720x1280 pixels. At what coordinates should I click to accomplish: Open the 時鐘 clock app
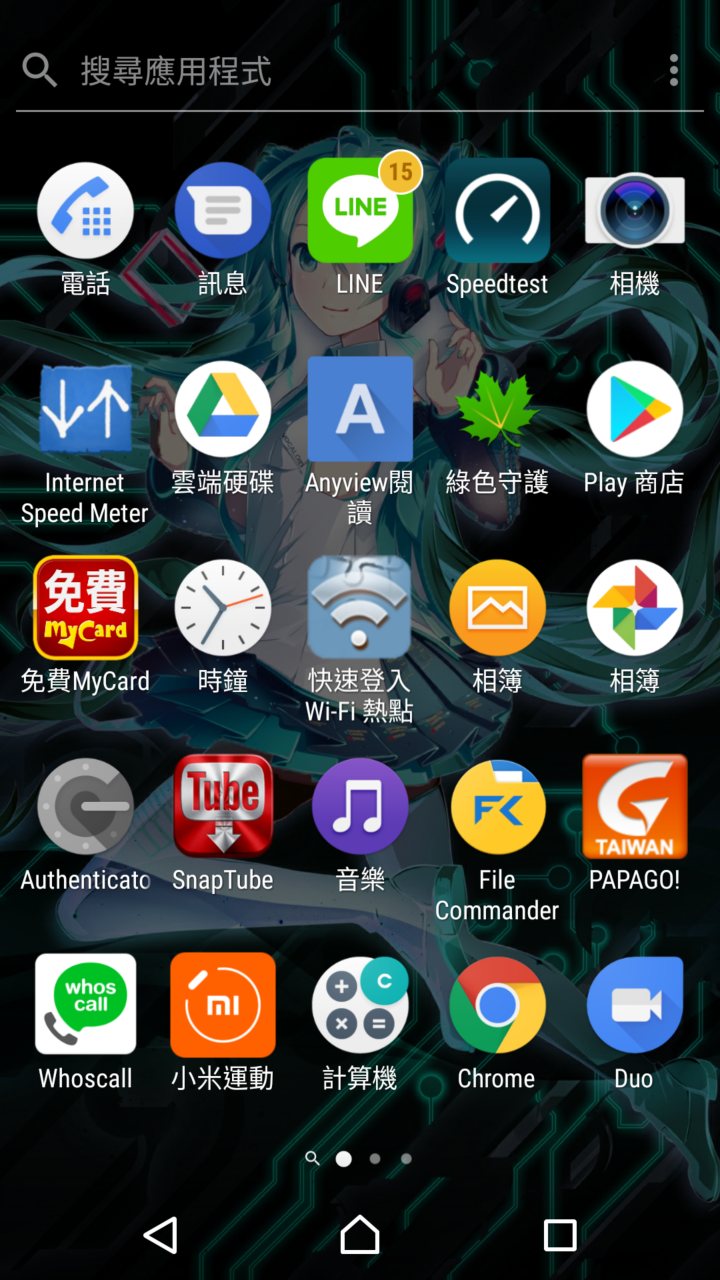pyautogui.click(x=222, y=608)
